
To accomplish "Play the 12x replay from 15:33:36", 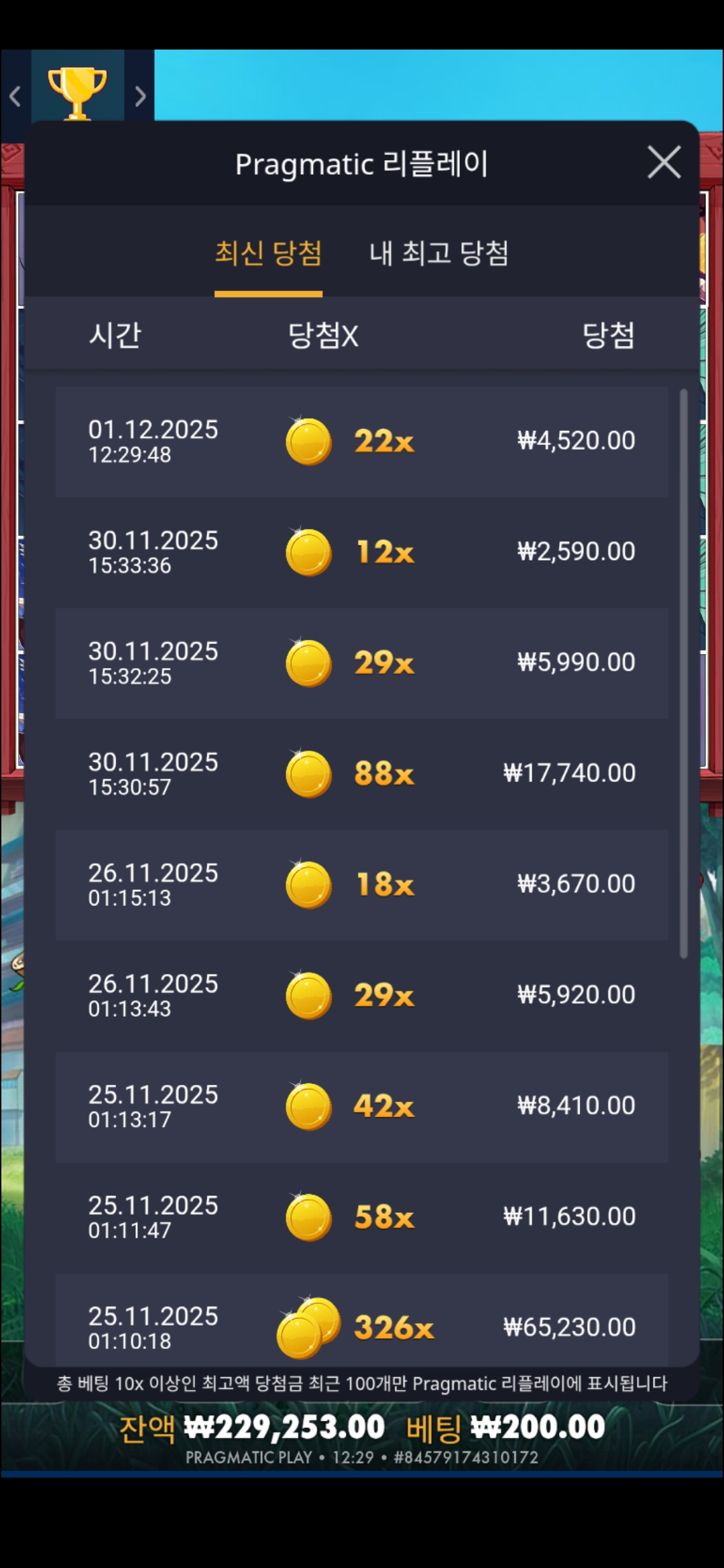I will tap(362, 552).
